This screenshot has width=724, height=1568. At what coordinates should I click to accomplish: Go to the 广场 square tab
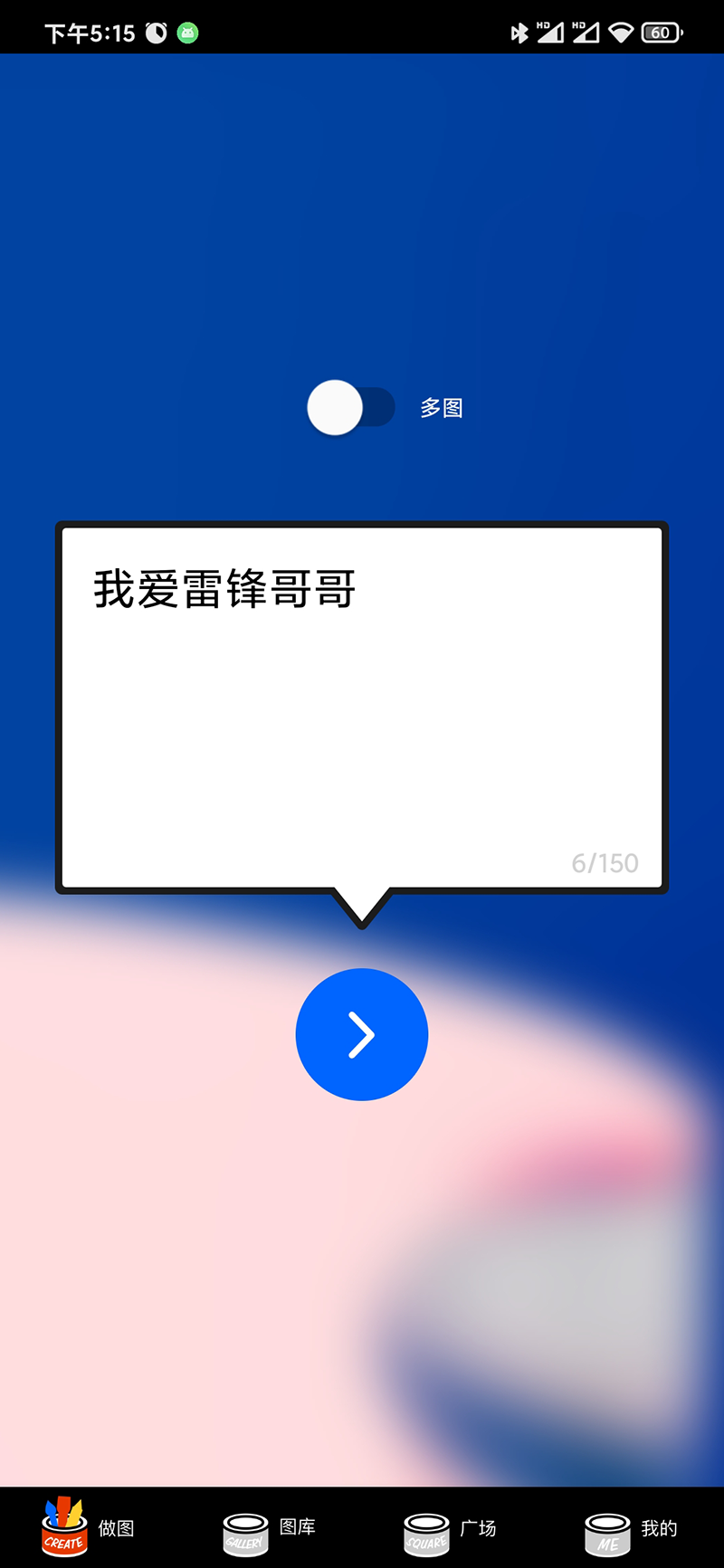coord(451,1528)
